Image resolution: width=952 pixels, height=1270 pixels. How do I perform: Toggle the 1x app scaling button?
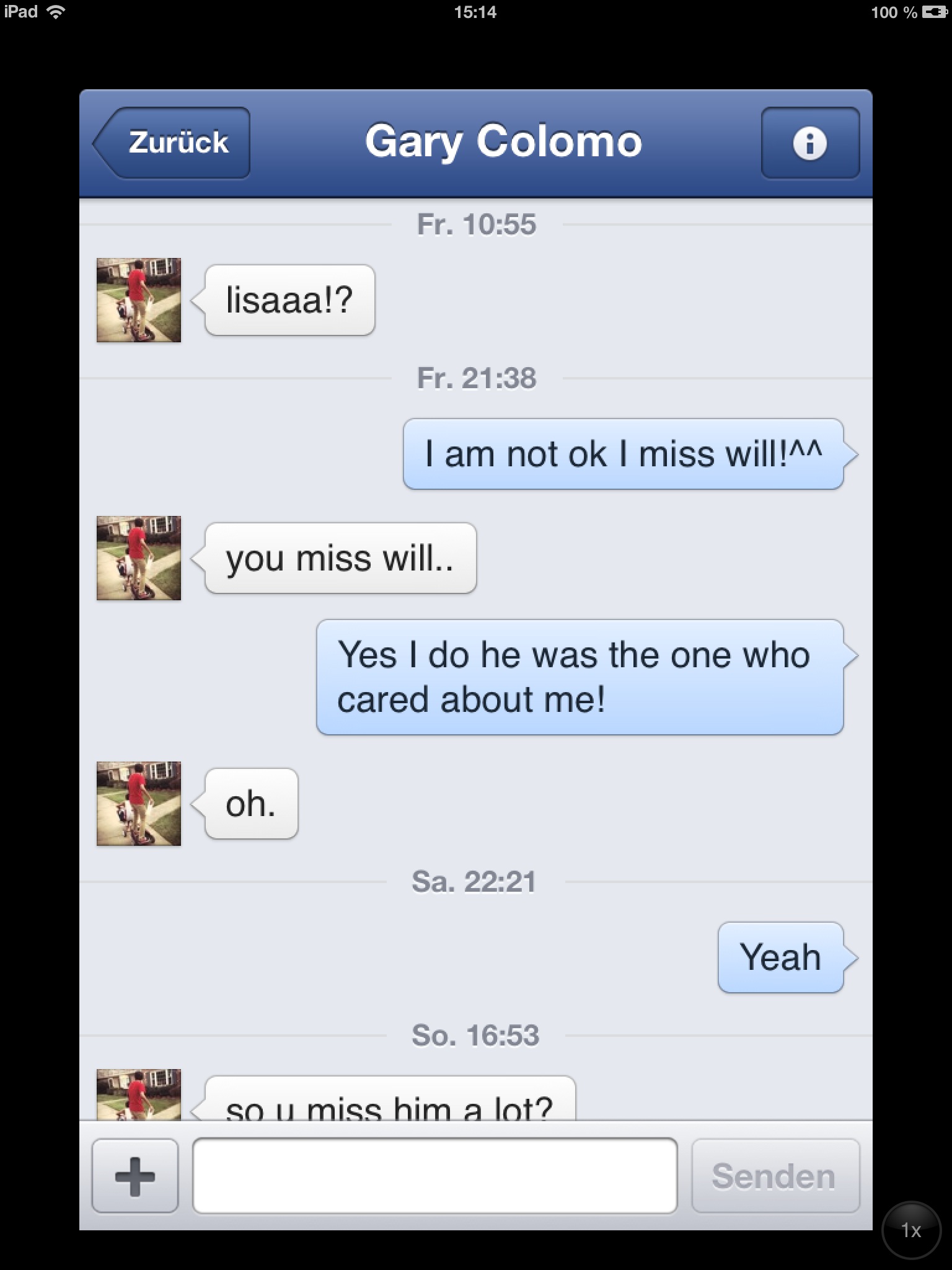[x=910, y=1230]
